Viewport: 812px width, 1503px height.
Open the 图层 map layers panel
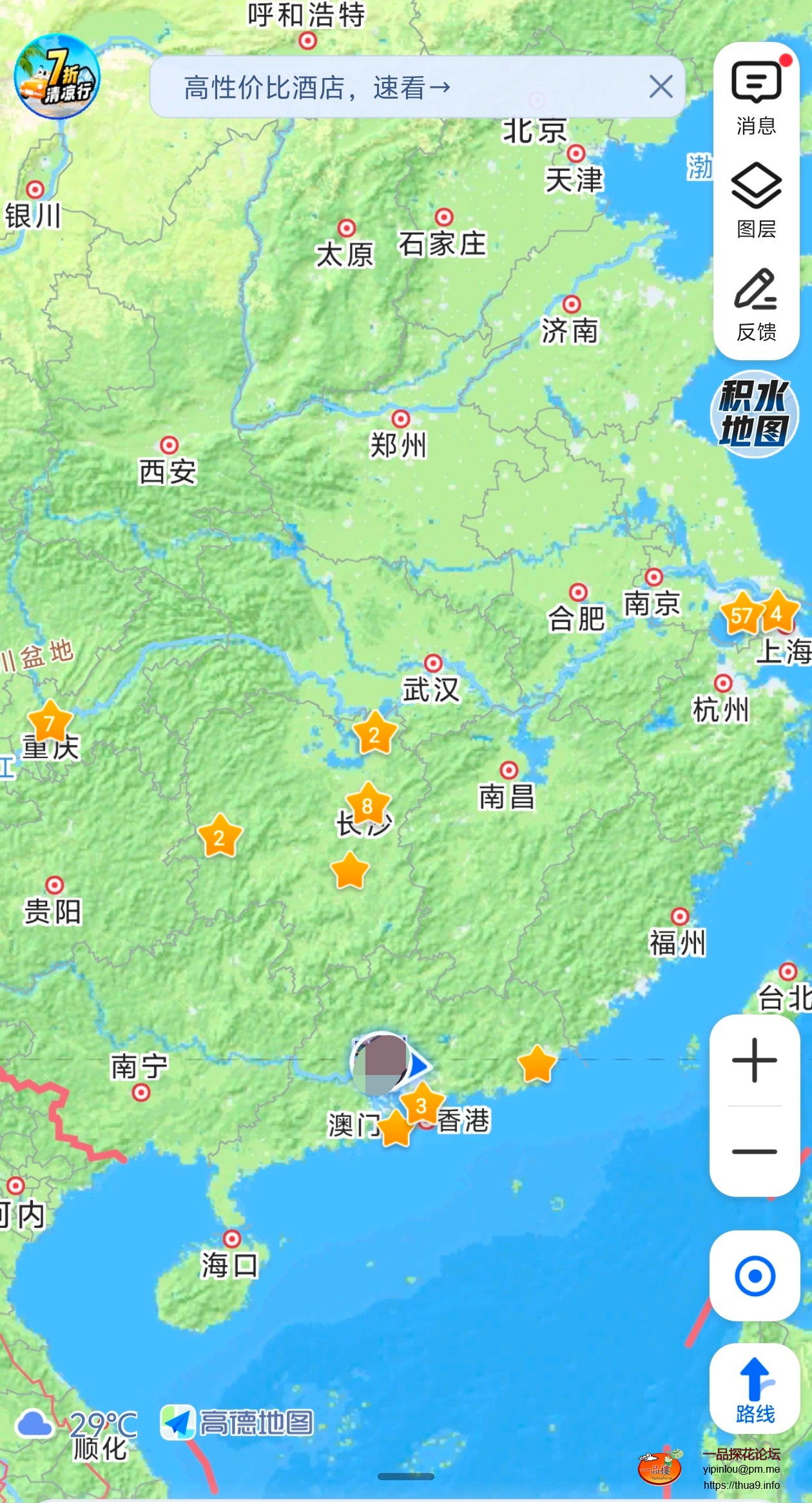click(756, 200)
